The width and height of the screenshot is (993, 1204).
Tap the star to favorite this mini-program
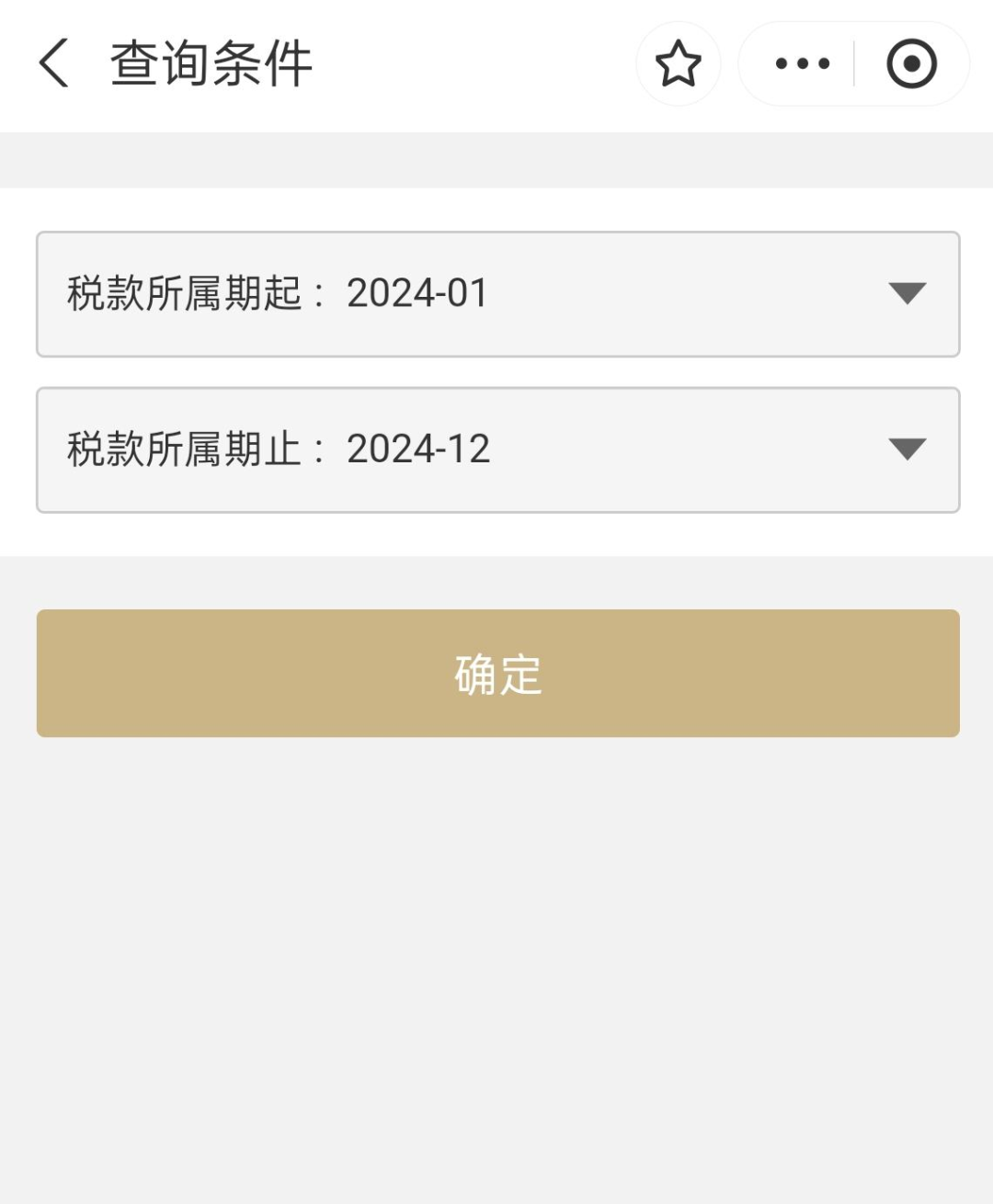pyautogui.click(x=678, y=64)
